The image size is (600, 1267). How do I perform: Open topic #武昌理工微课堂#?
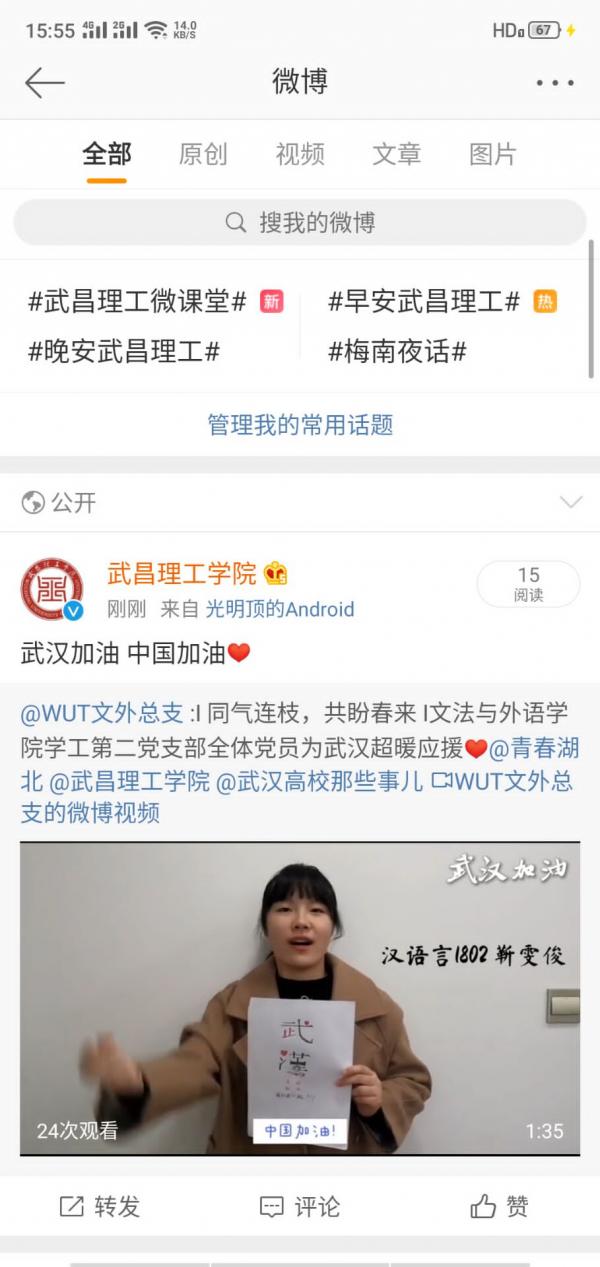point(137,301)
